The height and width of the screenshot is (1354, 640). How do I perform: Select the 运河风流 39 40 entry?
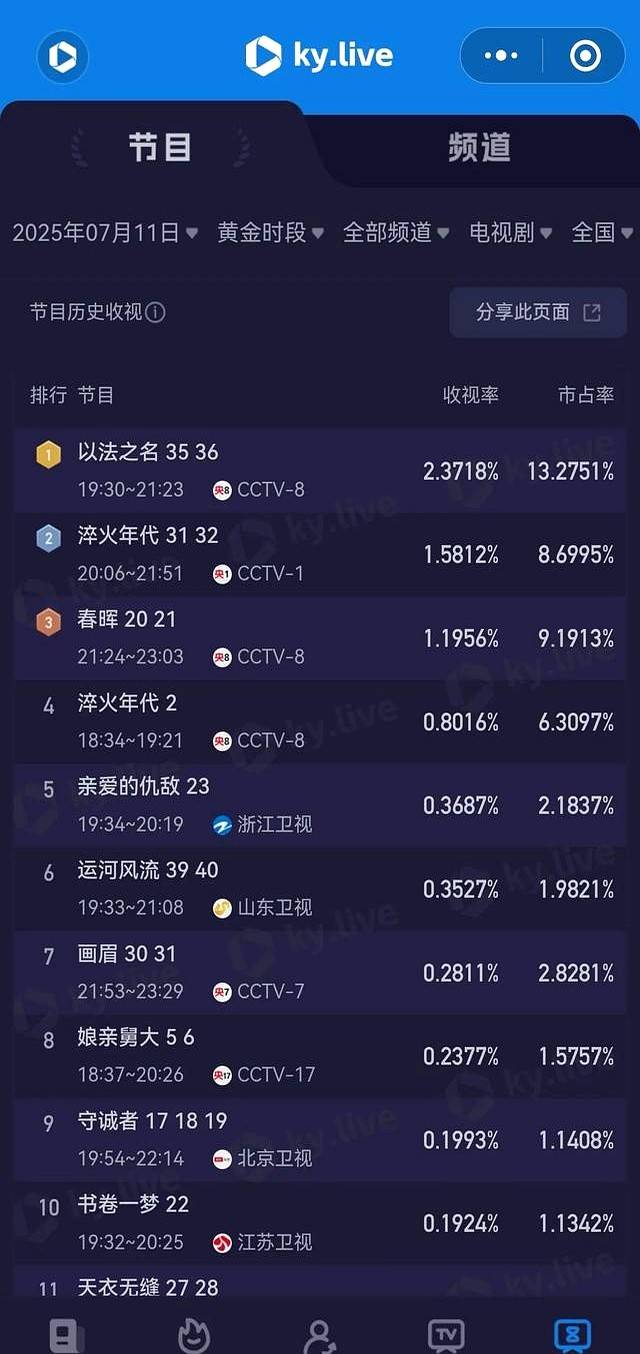[320, 890]
